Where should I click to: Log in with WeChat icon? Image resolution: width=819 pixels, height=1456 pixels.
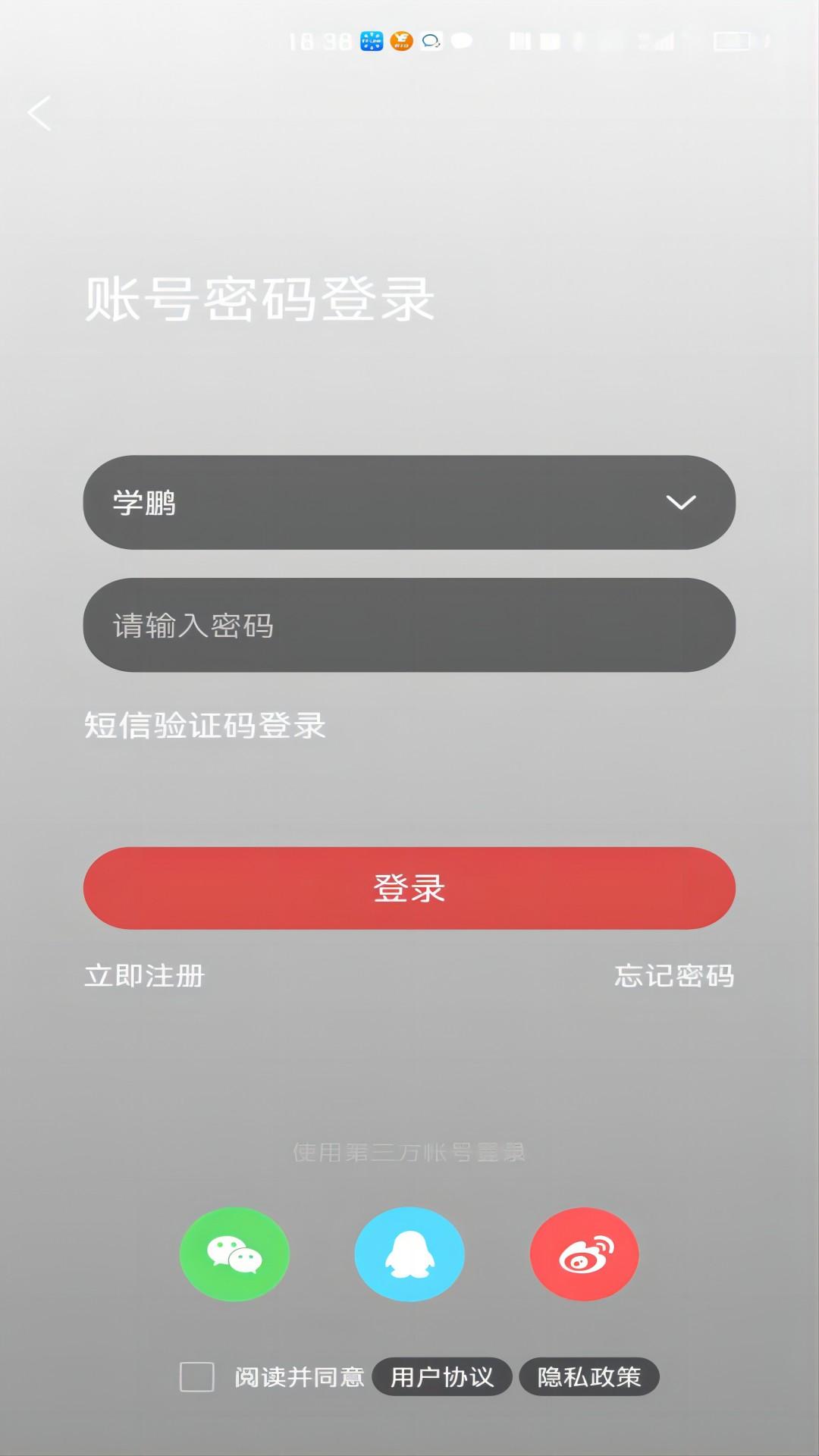click(234, 1255)
